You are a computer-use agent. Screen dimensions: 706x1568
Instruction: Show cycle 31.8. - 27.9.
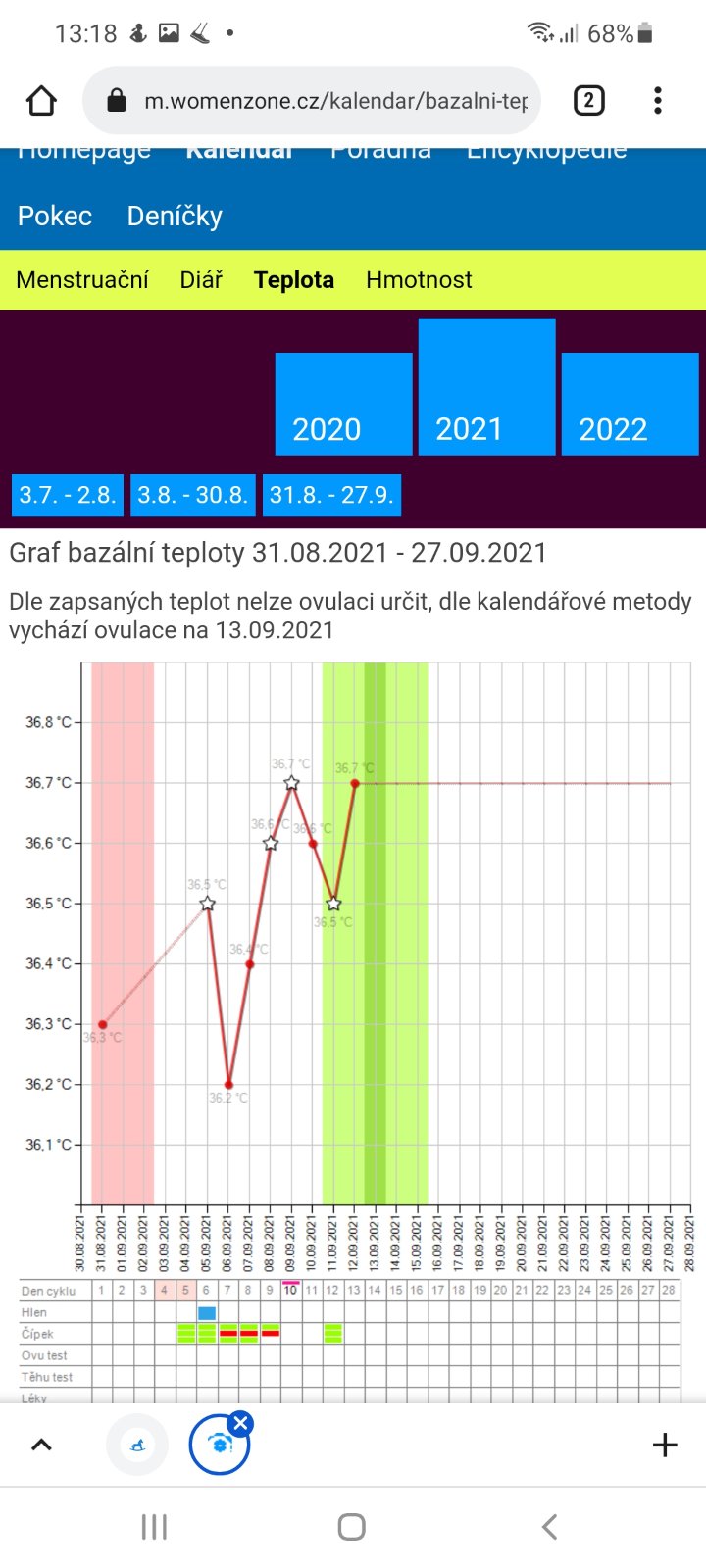[x=331, y=495]
